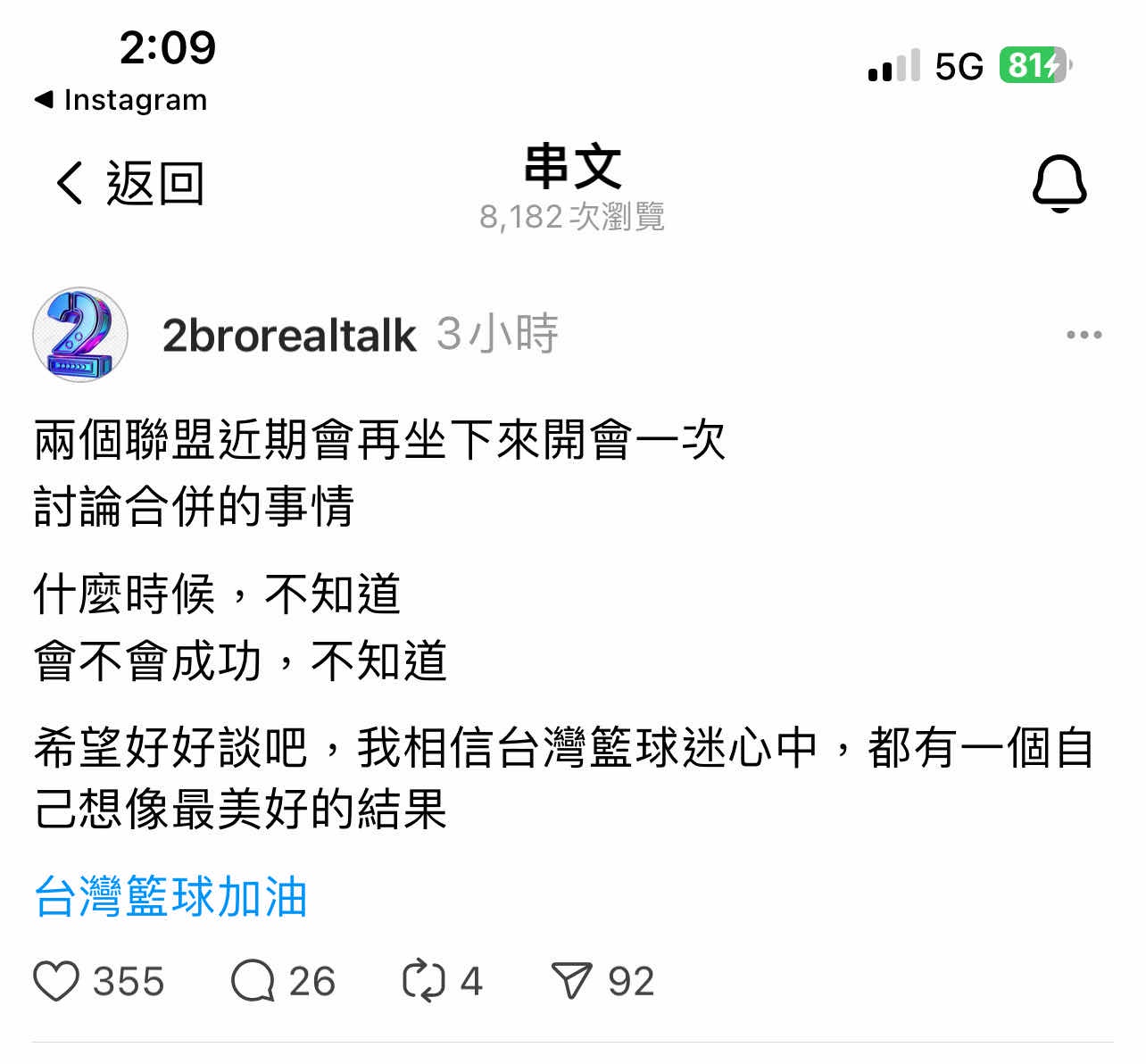Viewport: 1146px width, 1064px height.
Task: Open 2brorealtalk's profile picture
Action: [x=80, y=335]
